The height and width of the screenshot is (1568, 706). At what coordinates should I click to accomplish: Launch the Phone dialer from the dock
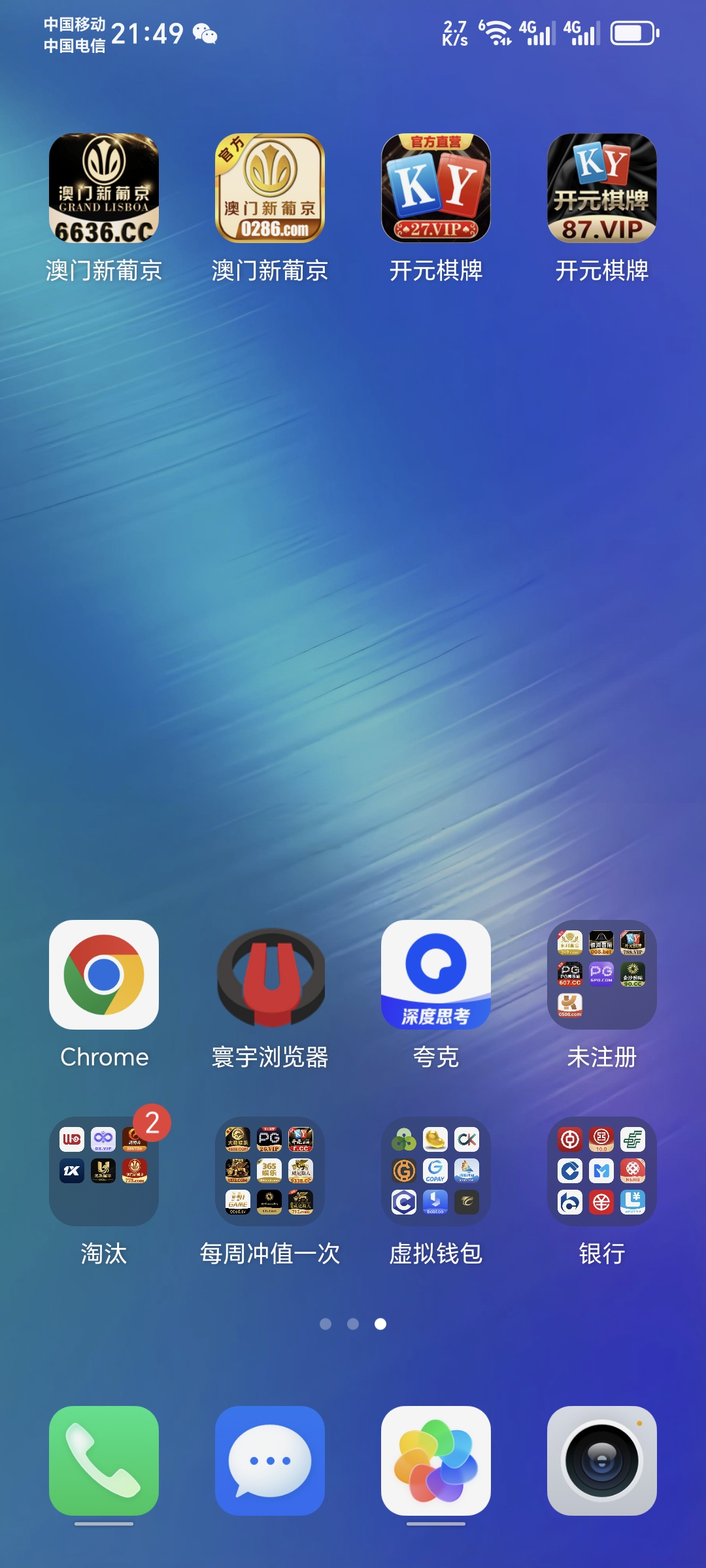[x=104, y=1461]
